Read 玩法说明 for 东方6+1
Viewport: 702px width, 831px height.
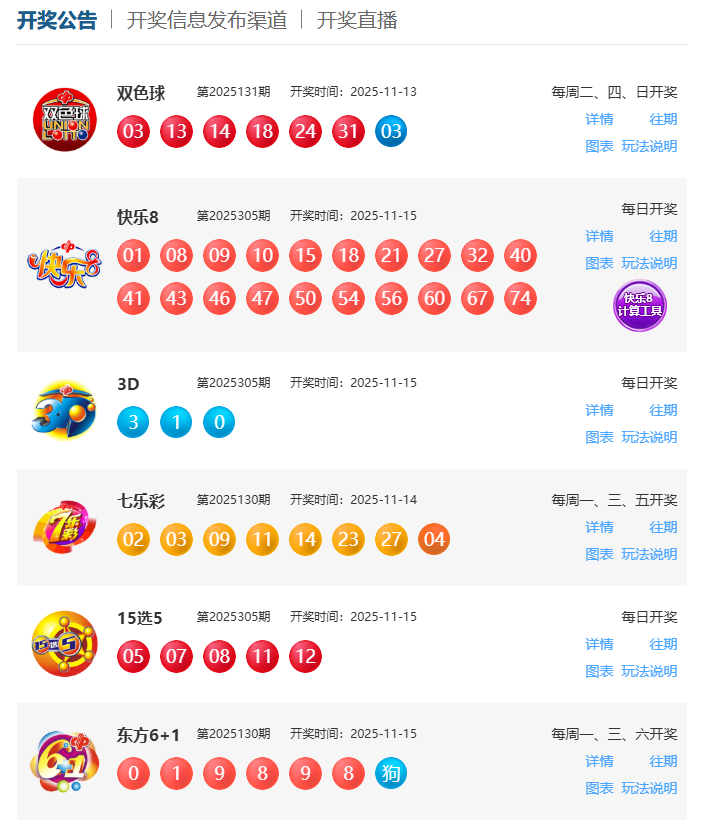(649, 788)
